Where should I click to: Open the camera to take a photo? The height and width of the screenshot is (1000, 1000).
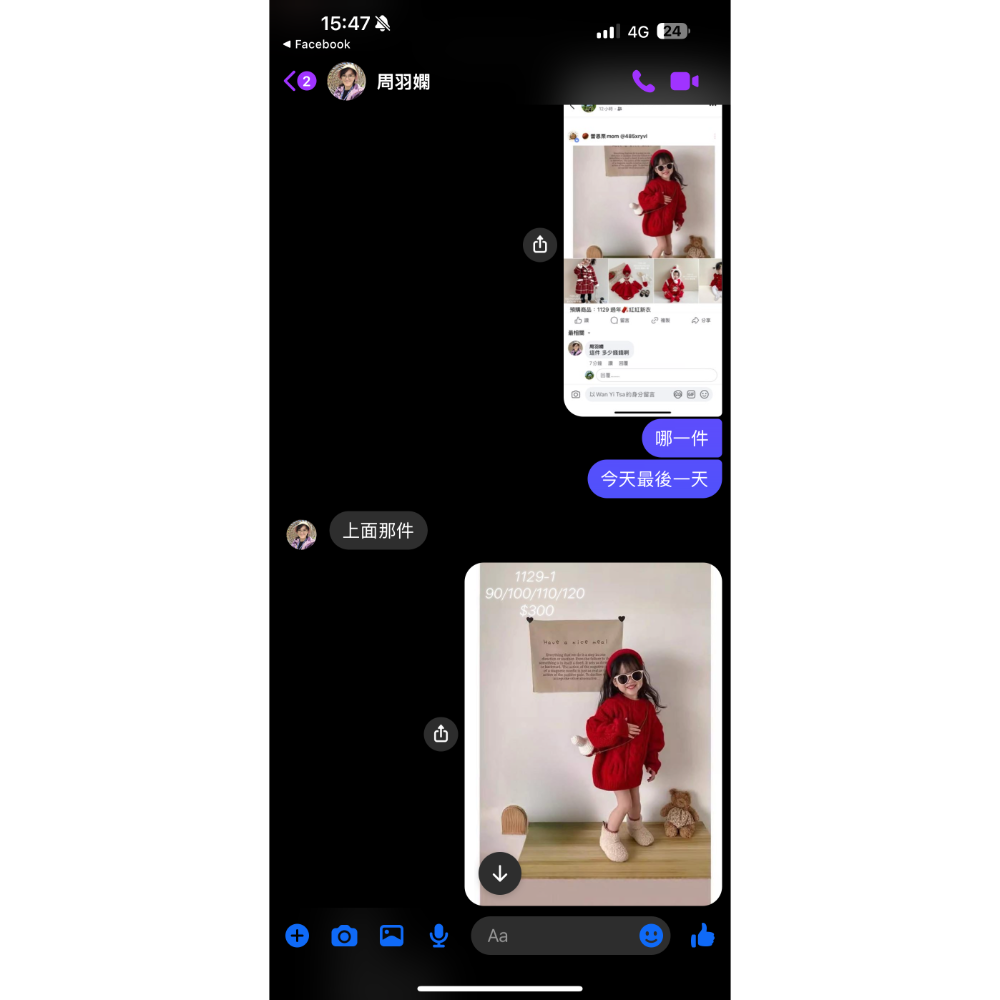[344, 936]
